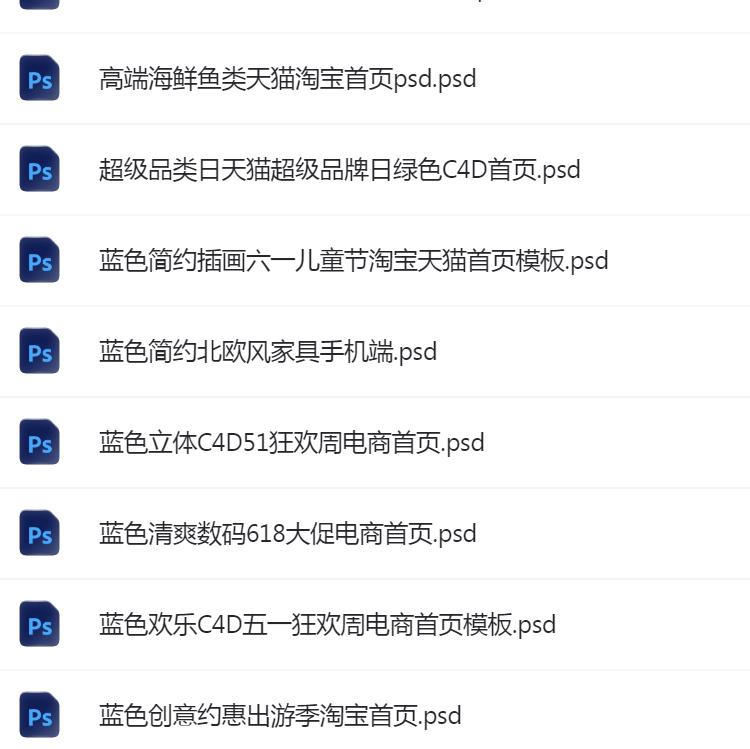Select 蓝色简约插画六一儿童节淘宝天猫首页模板.psd
This screenshot has height=749, width=750.
pos(353,261)
